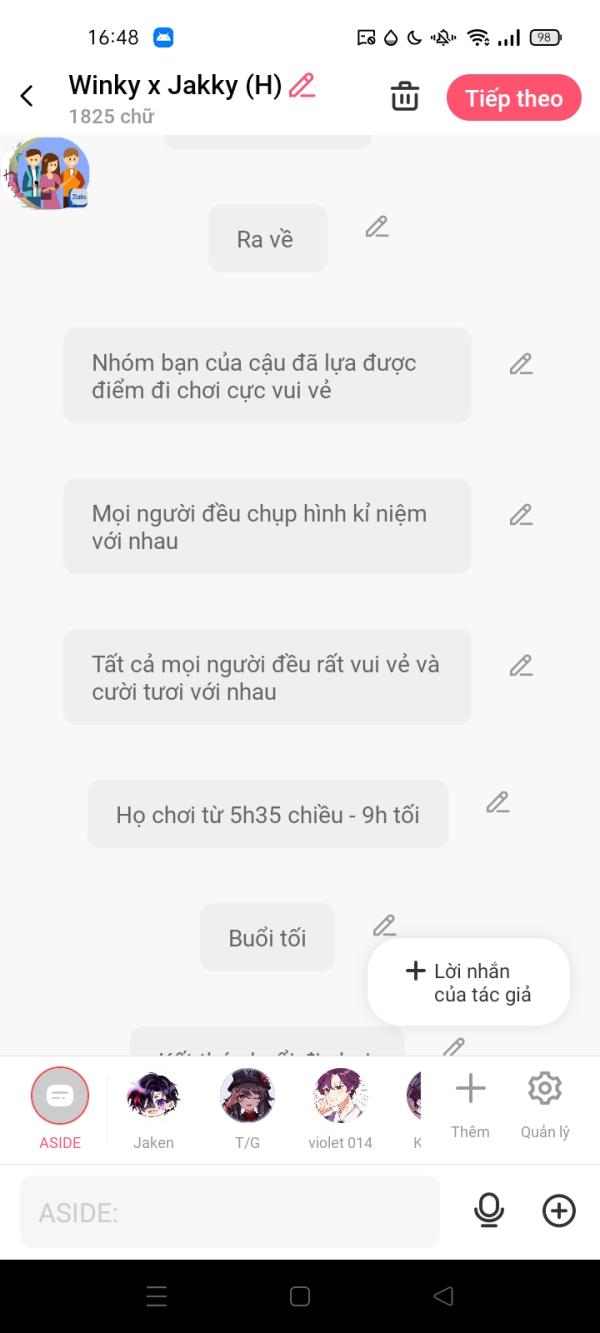The height and width of the screenshot is (1333, 600).
Task: Edit the message "Ra về"
Action: 376,227
